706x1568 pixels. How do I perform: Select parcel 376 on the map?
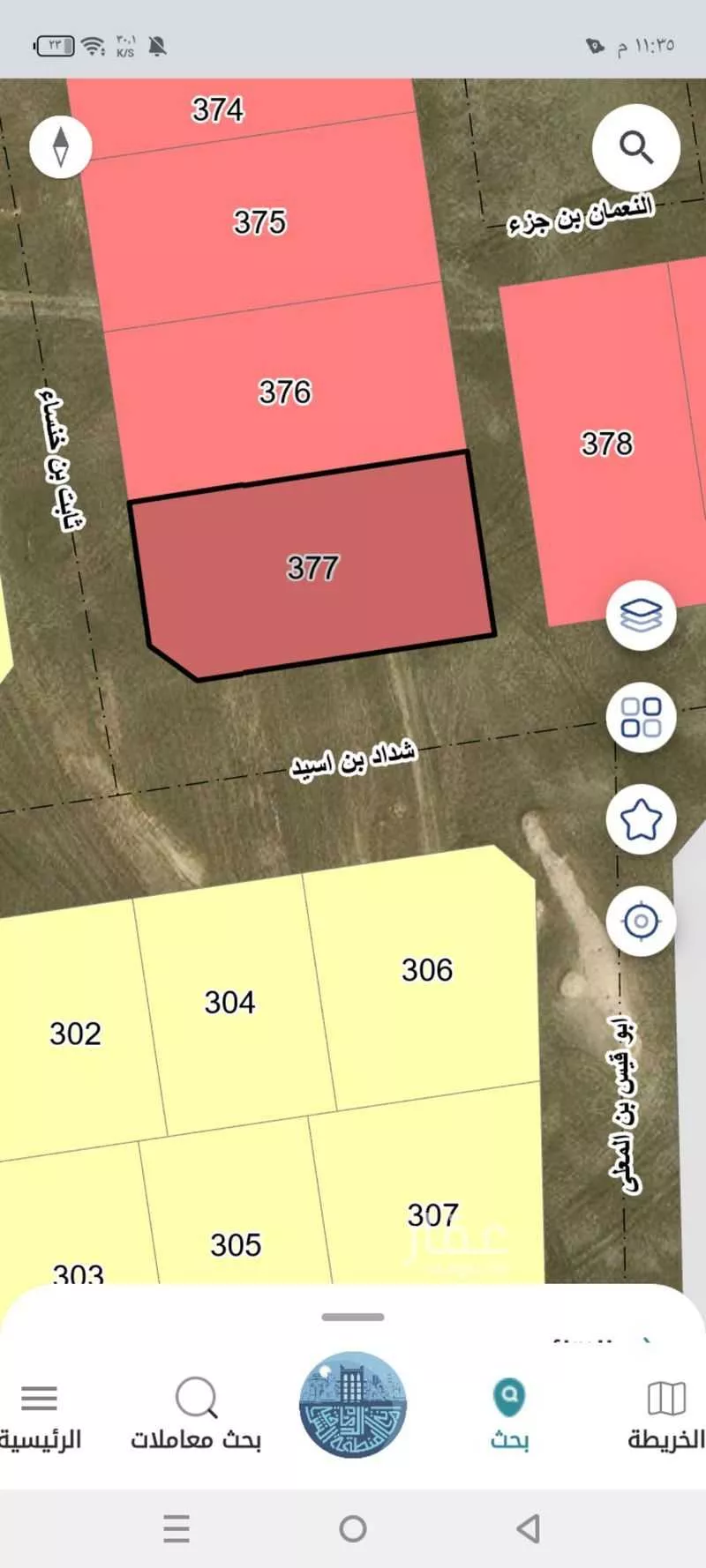[285, 392]
